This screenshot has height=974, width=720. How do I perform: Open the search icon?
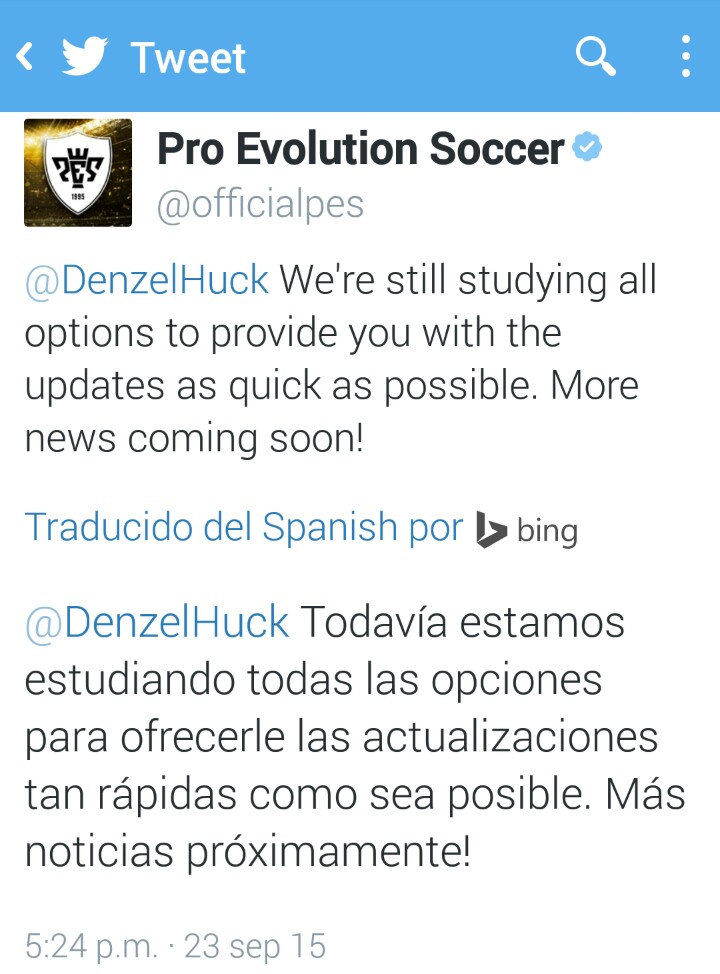pos(595,56)
